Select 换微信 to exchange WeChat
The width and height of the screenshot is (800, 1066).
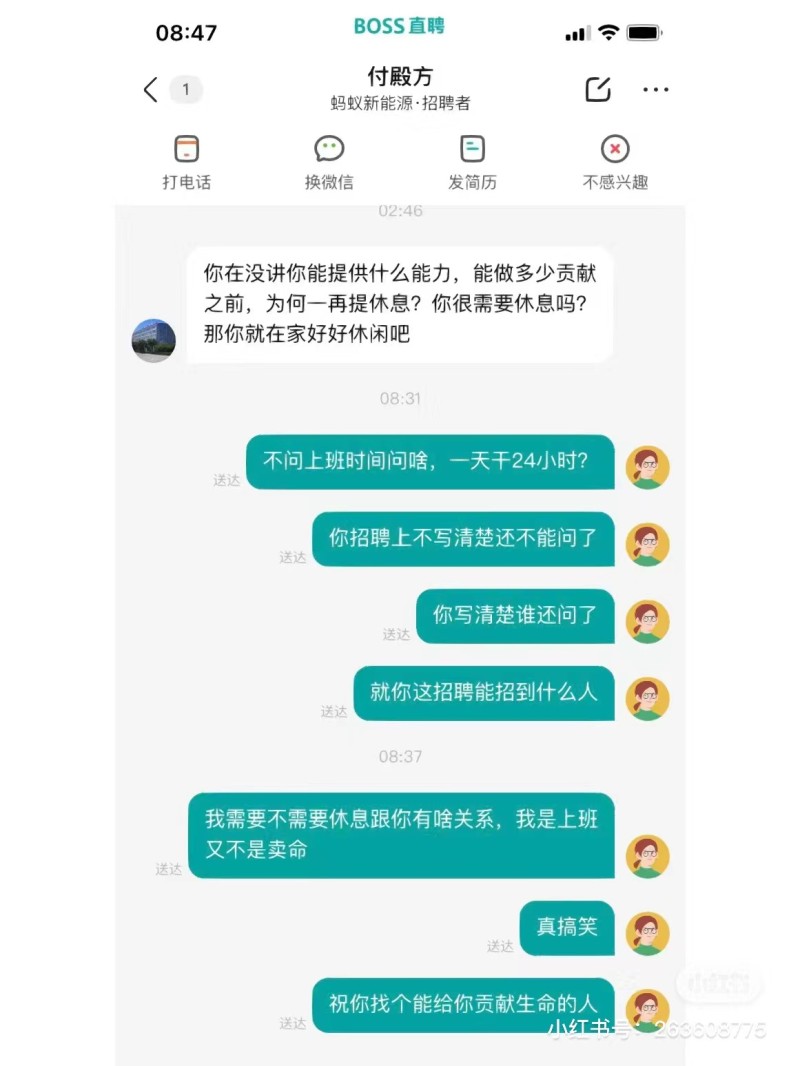pos(329,163)
